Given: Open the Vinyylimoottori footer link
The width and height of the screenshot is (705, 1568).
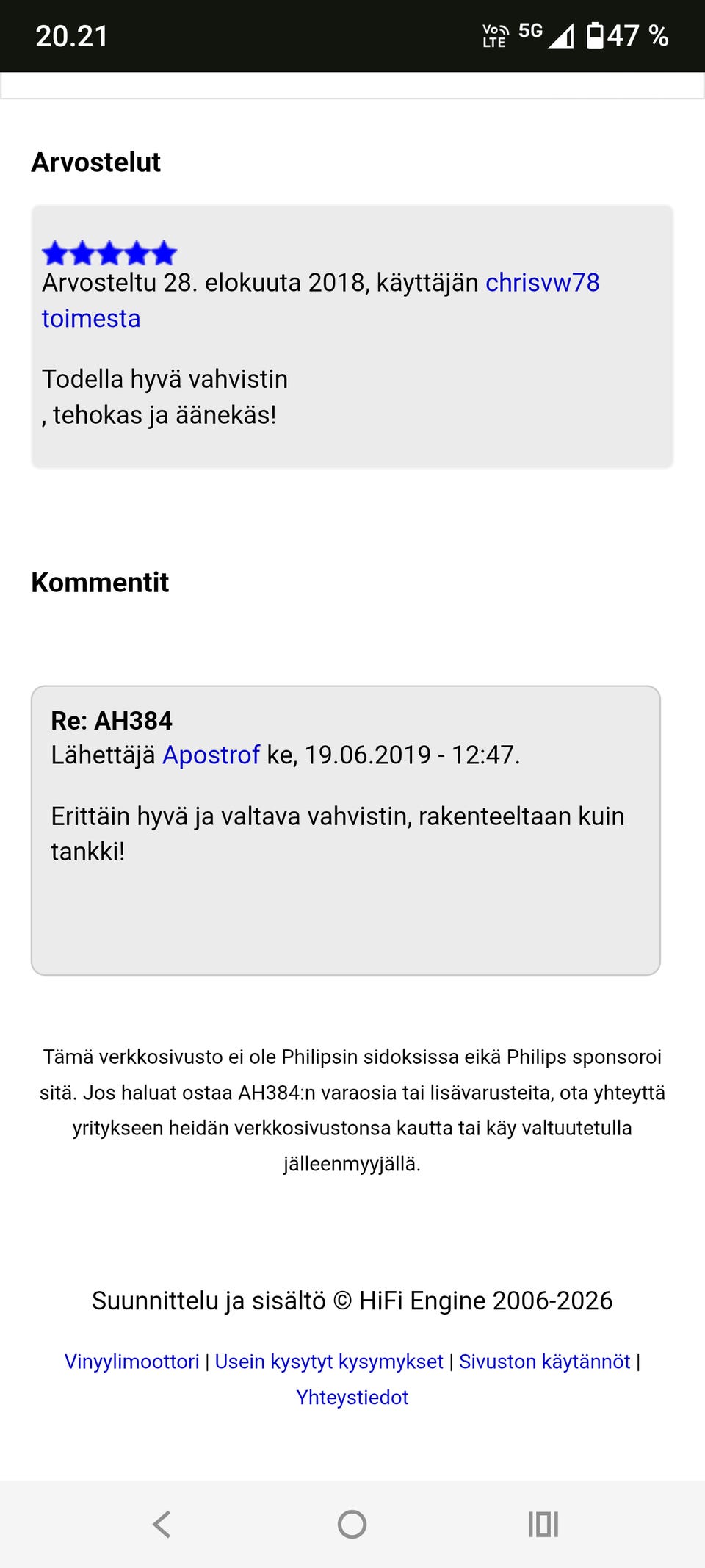Looking at the screenshot, I should (x=132, y=1362).
